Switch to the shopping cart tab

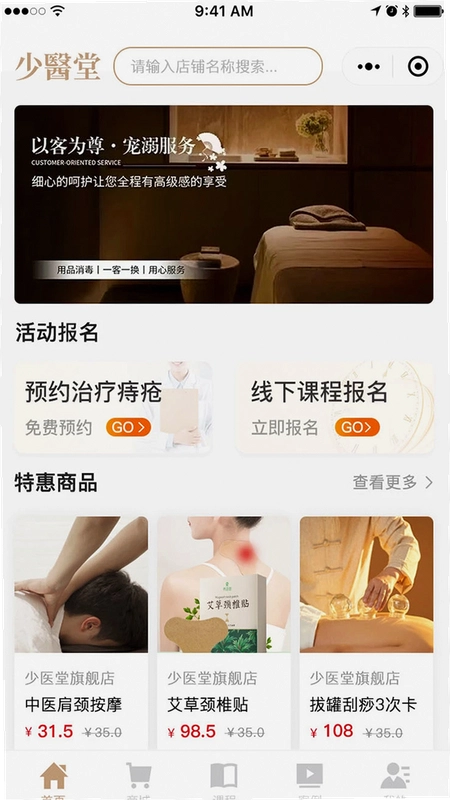click(138, 779)
